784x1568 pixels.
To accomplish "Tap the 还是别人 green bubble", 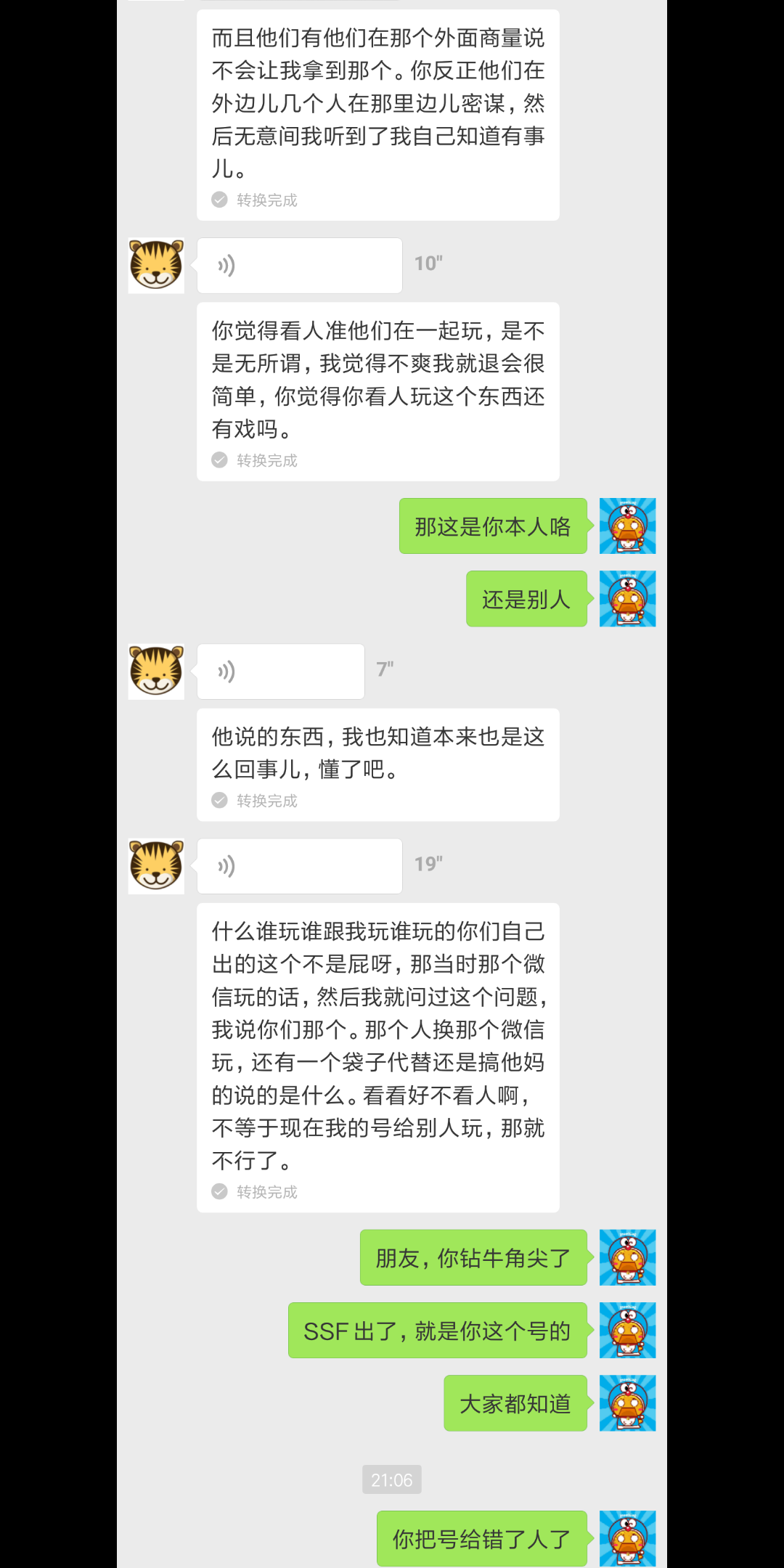I will 526,599.
